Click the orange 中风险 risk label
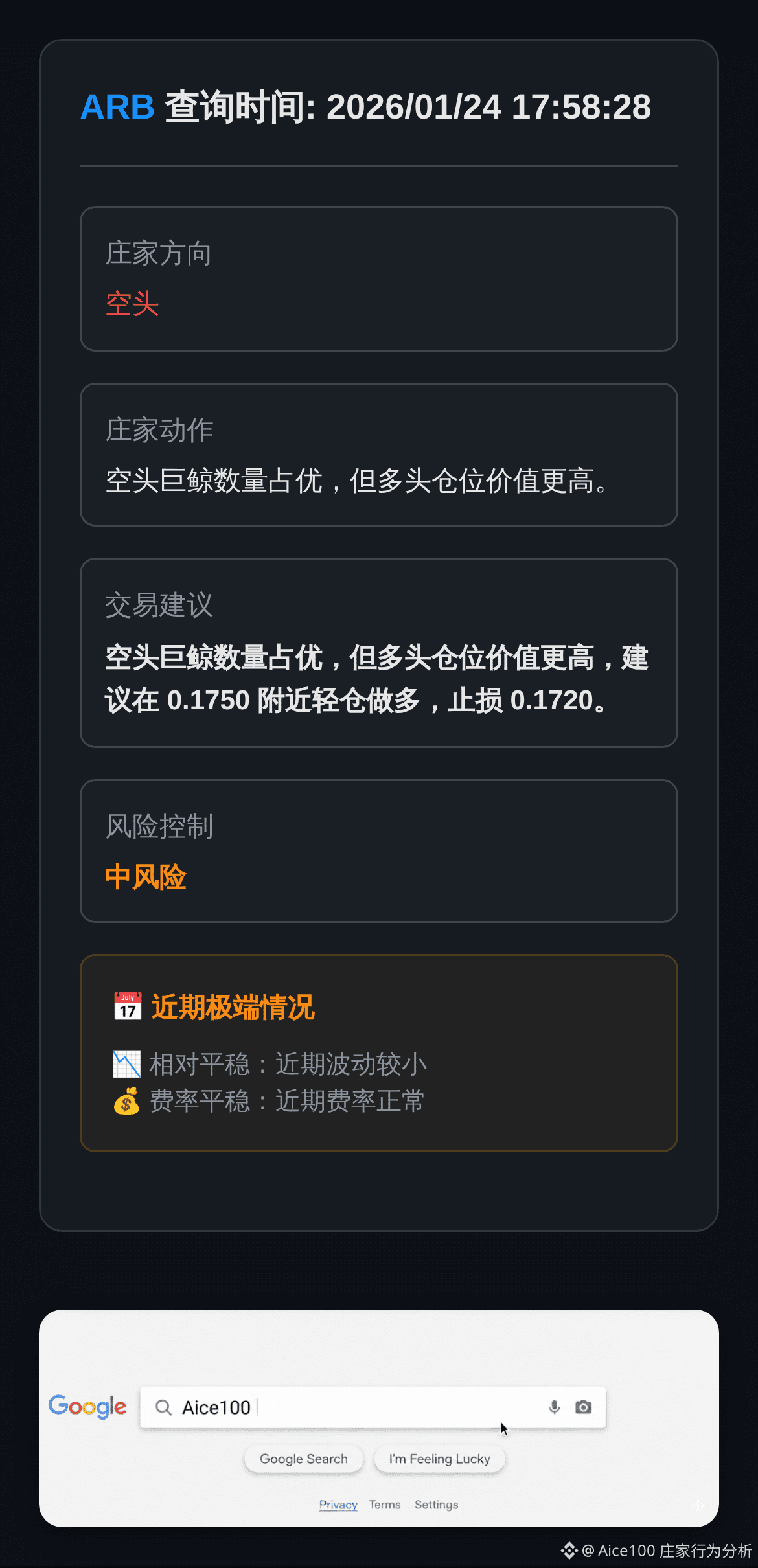The height and width of the screenshot is (1568, 758). point(145,876)
